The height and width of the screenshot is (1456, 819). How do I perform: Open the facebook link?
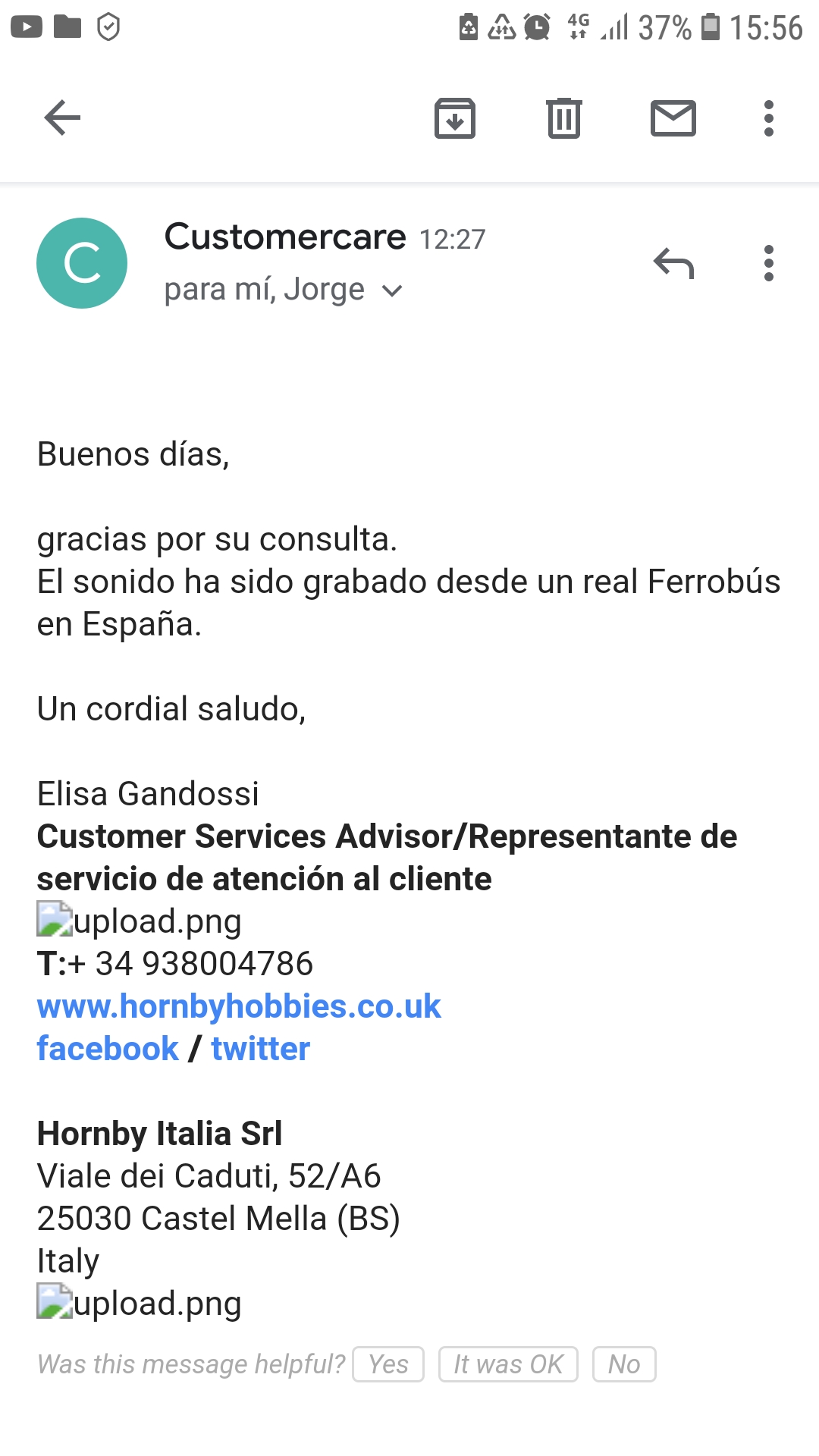point(108,1049)
